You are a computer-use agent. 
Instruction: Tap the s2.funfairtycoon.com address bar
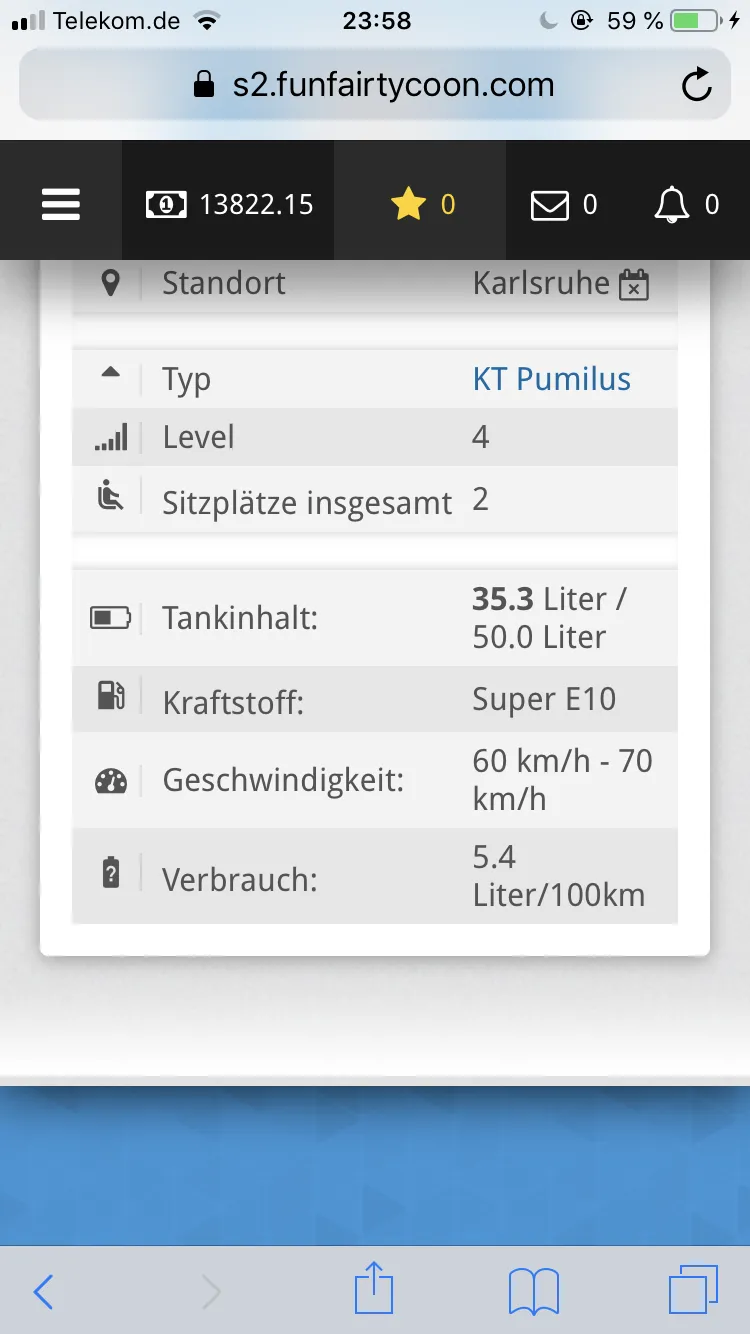click(x=374, y=85)
